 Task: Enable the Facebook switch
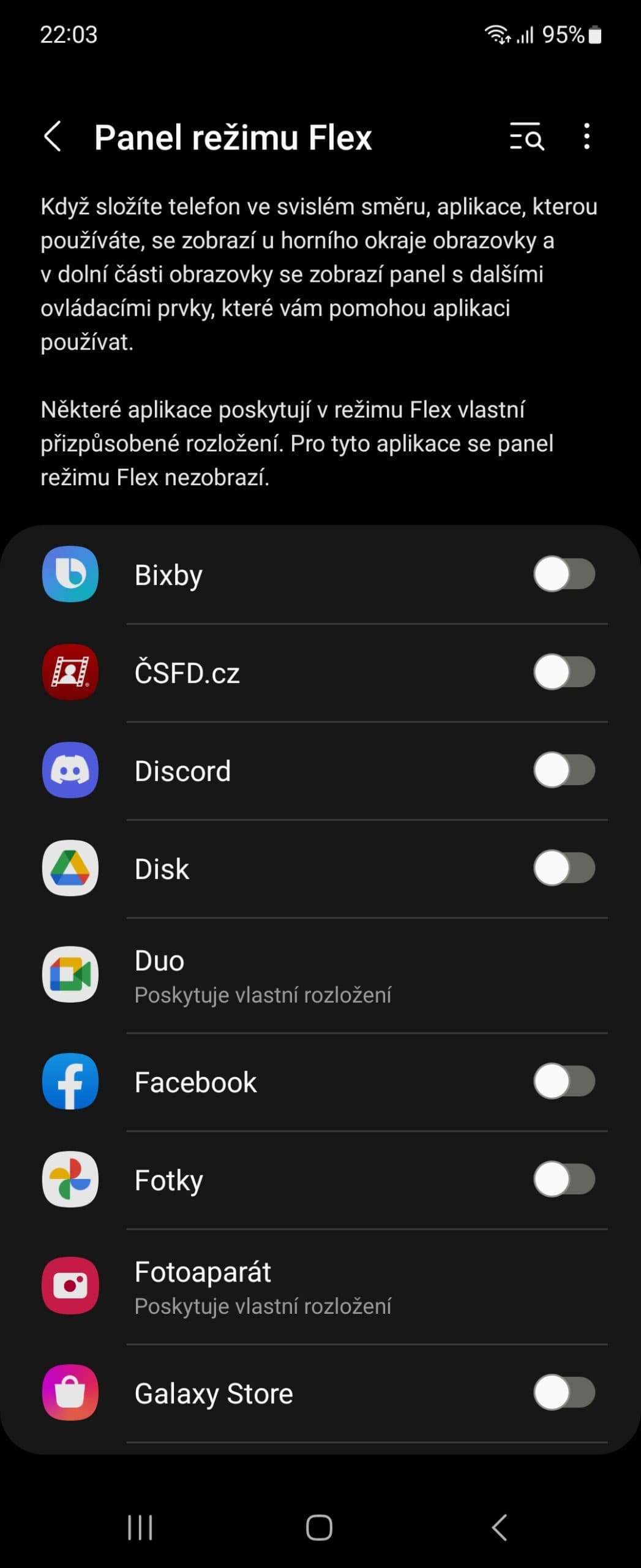564,1082
